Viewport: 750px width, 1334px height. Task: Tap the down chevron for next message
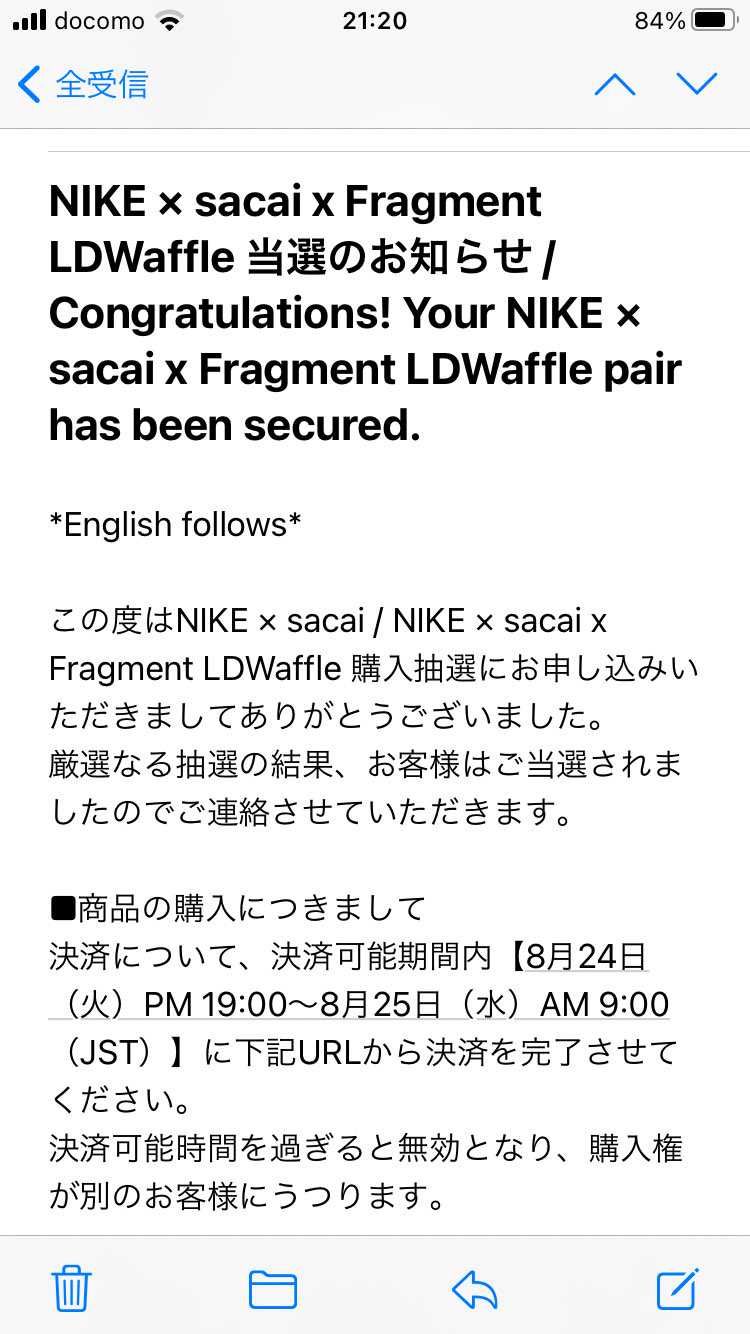(698, 84)
